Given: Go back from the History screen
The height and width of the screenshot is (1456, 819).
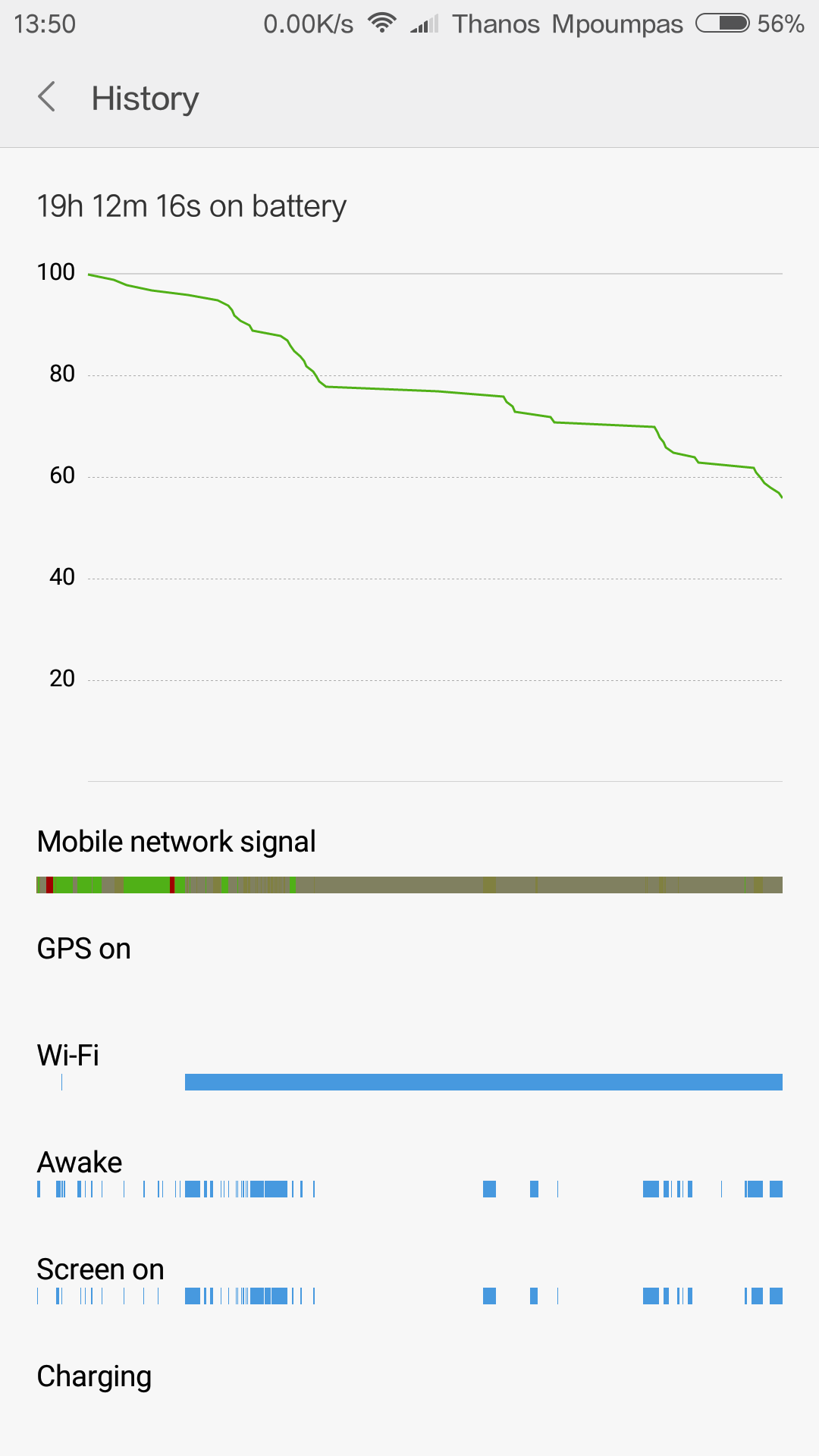Looking at the screenshot, I should 47,97.
